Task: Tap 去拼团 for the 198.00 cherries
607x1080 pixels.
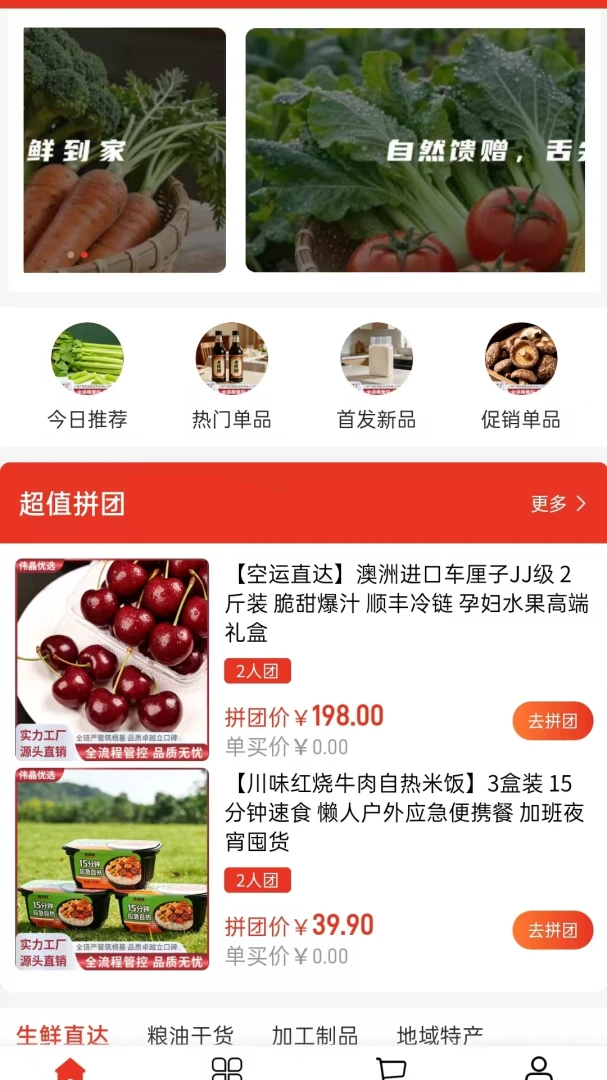Action: coord(553,721)
